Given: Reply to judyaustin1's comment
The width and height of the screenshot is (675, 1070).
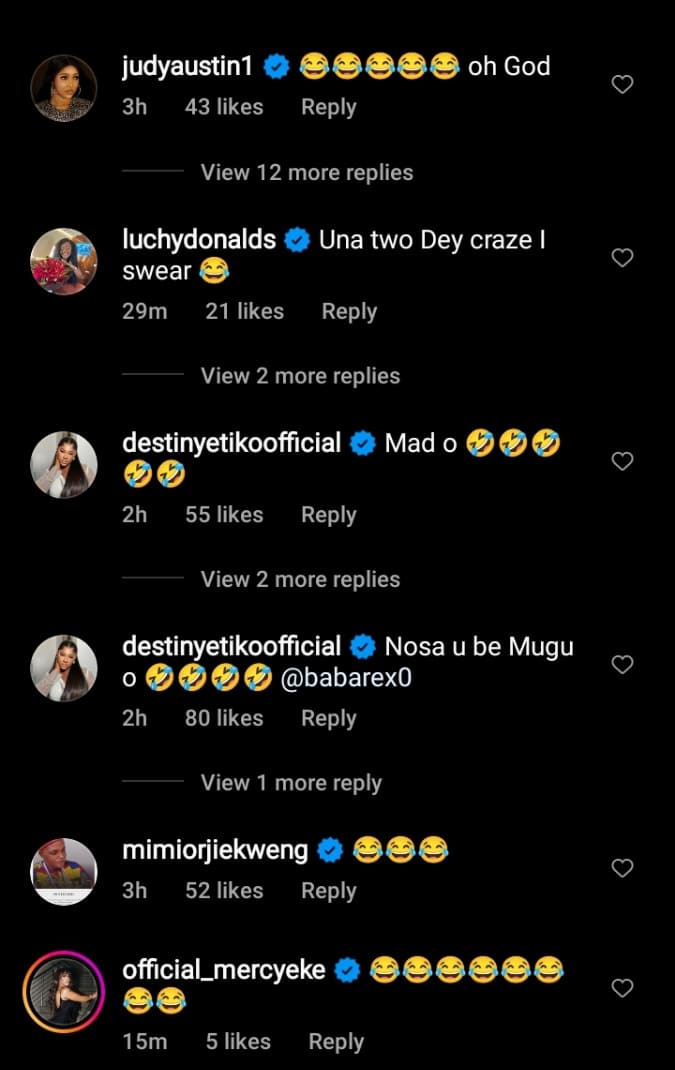Looking at the screenshot, I should (328, 107).
